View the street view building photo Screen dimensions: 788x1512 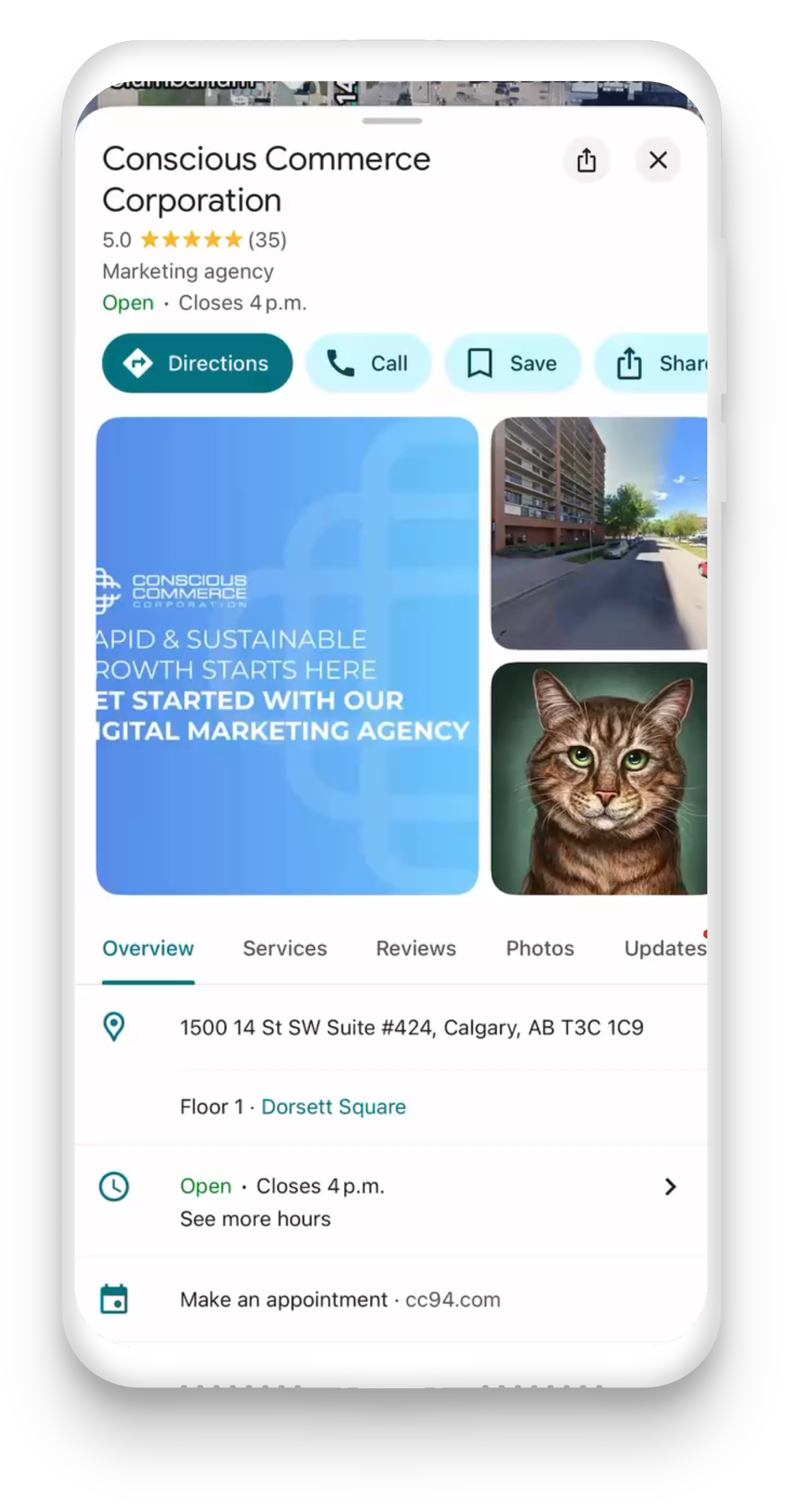(x=599, y=533)
